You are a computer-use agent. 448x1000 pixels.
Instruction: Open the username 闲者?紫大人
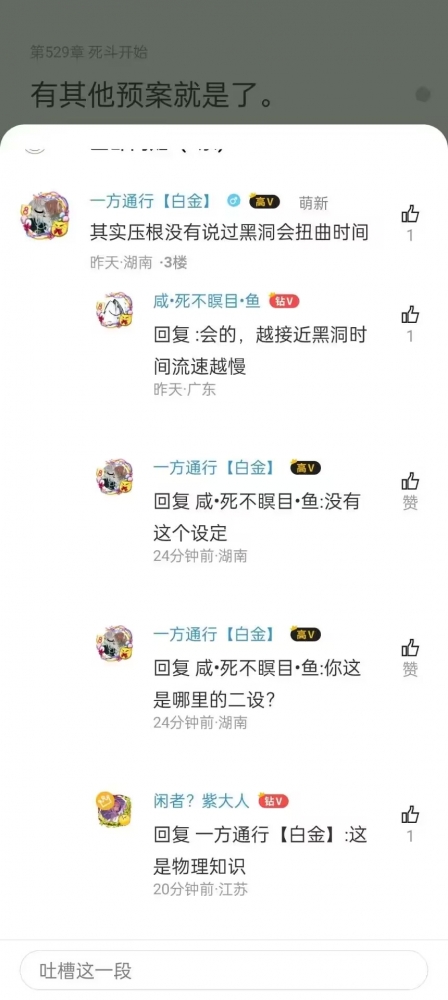pyautogui.click(x=201, y=801)
